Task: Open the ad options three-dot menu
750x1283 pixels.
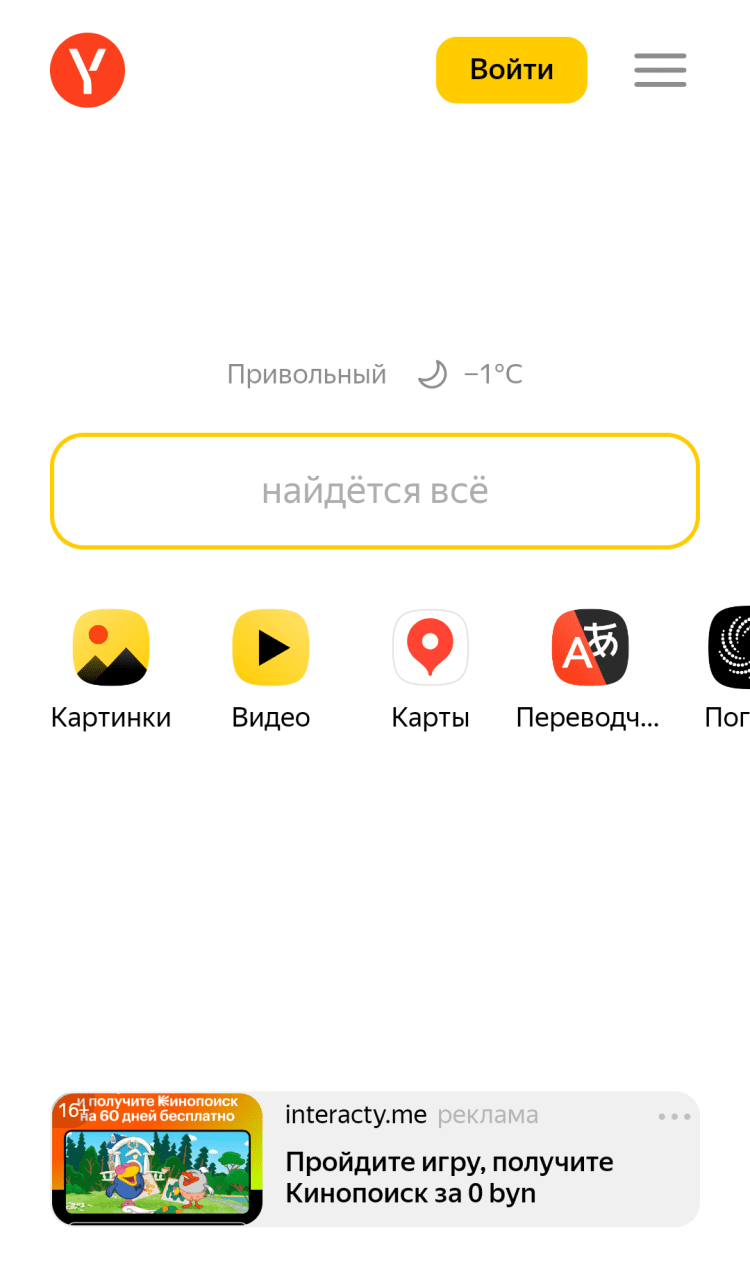Action: [674, 1117]
